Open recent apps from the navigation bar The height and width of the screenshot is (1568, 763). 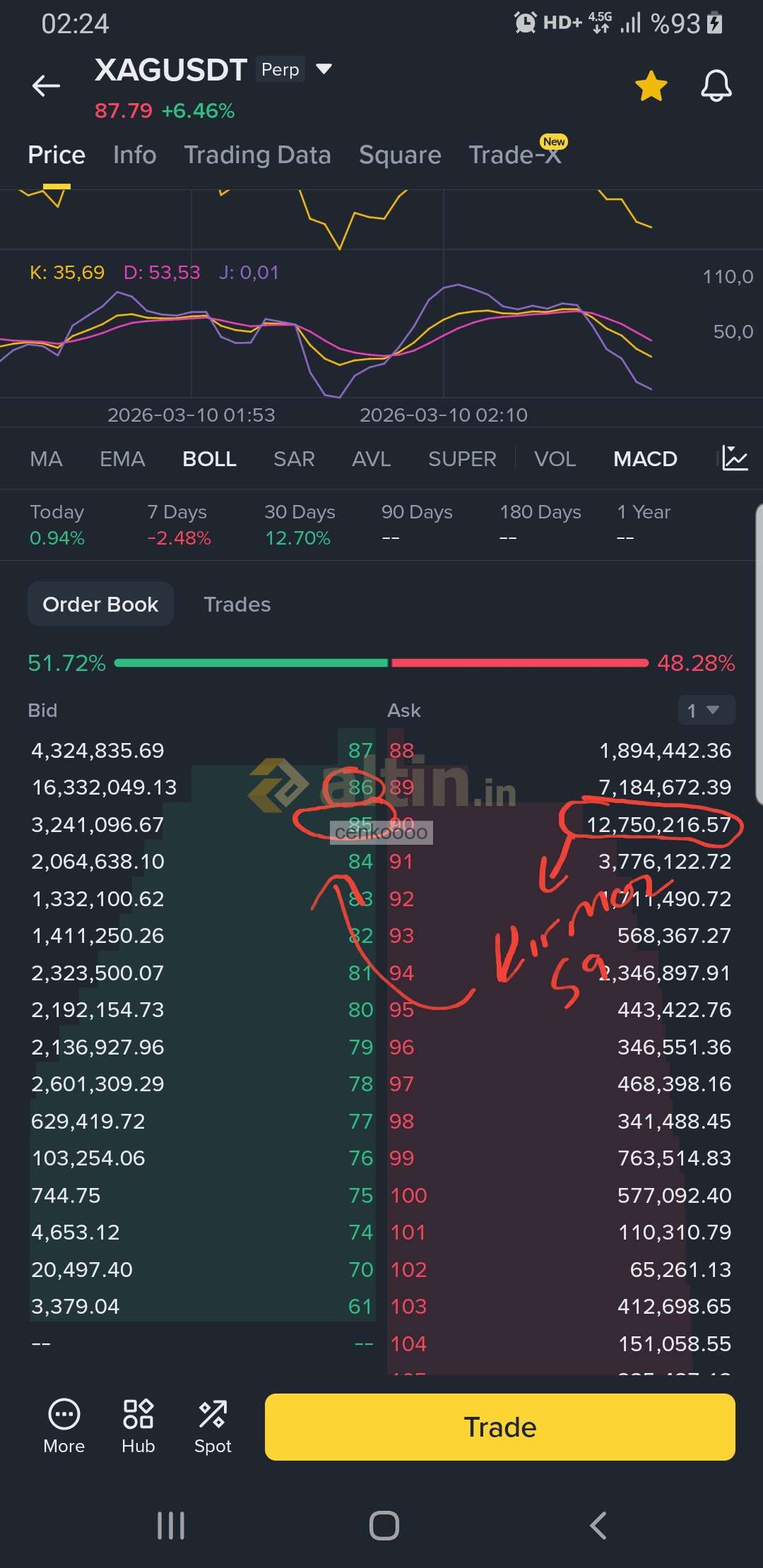tap(171, 1526)
